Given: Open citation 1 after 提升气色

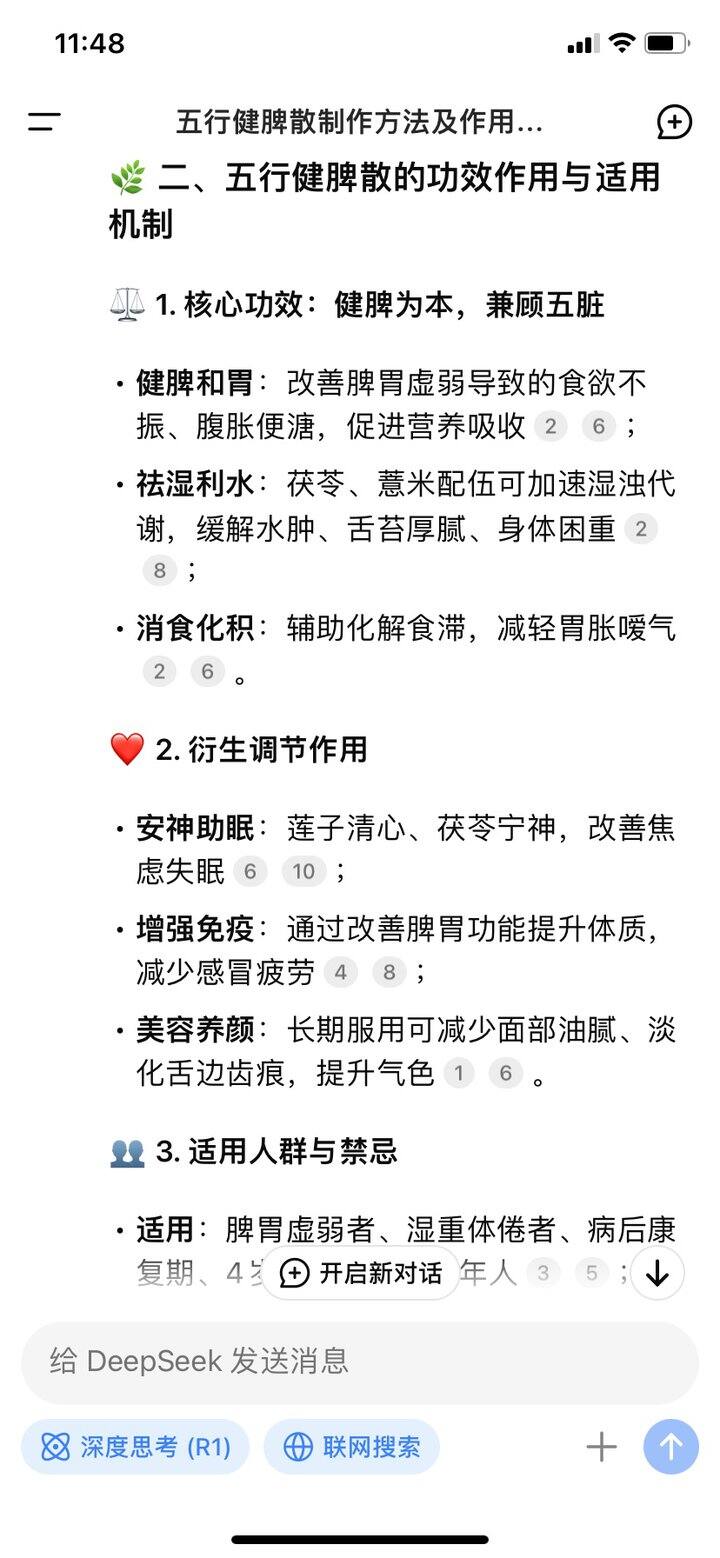Looking at the screenshot, I should tap(458, 1074).
